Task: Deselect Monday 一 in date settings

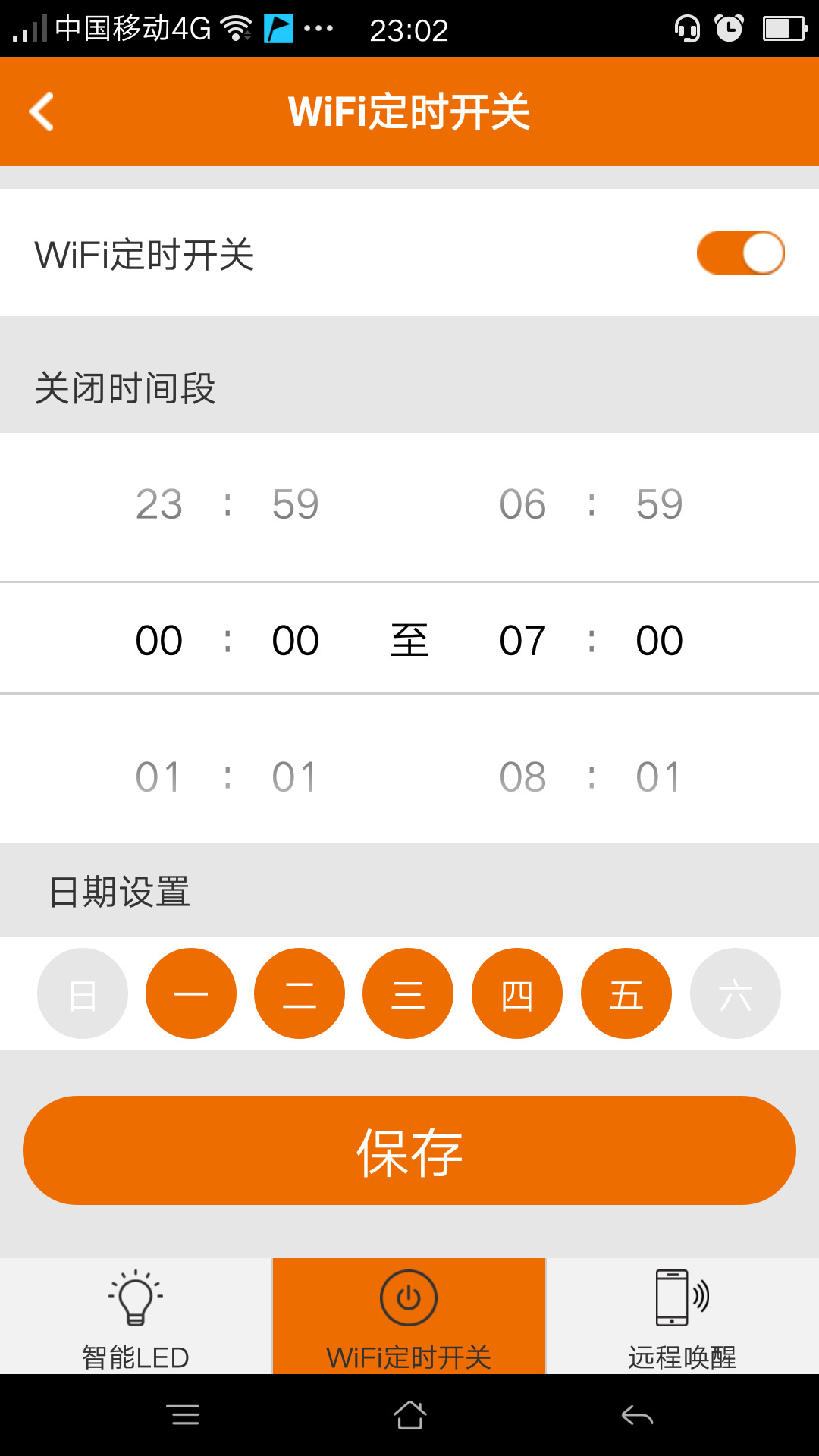Action: coord(191,993)
